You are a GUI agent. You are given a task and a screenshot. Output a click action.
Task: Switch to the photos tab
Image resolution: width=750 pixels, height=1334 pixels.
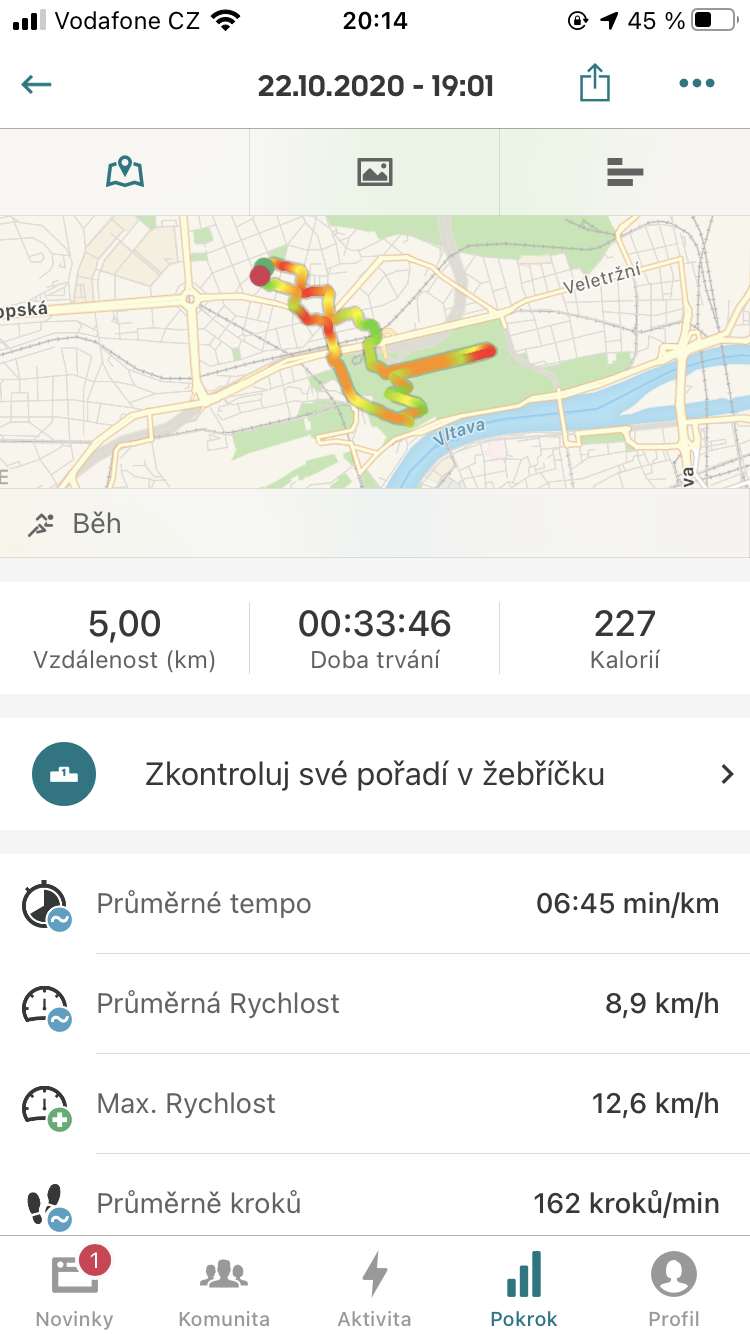click(x=375, y=172)
